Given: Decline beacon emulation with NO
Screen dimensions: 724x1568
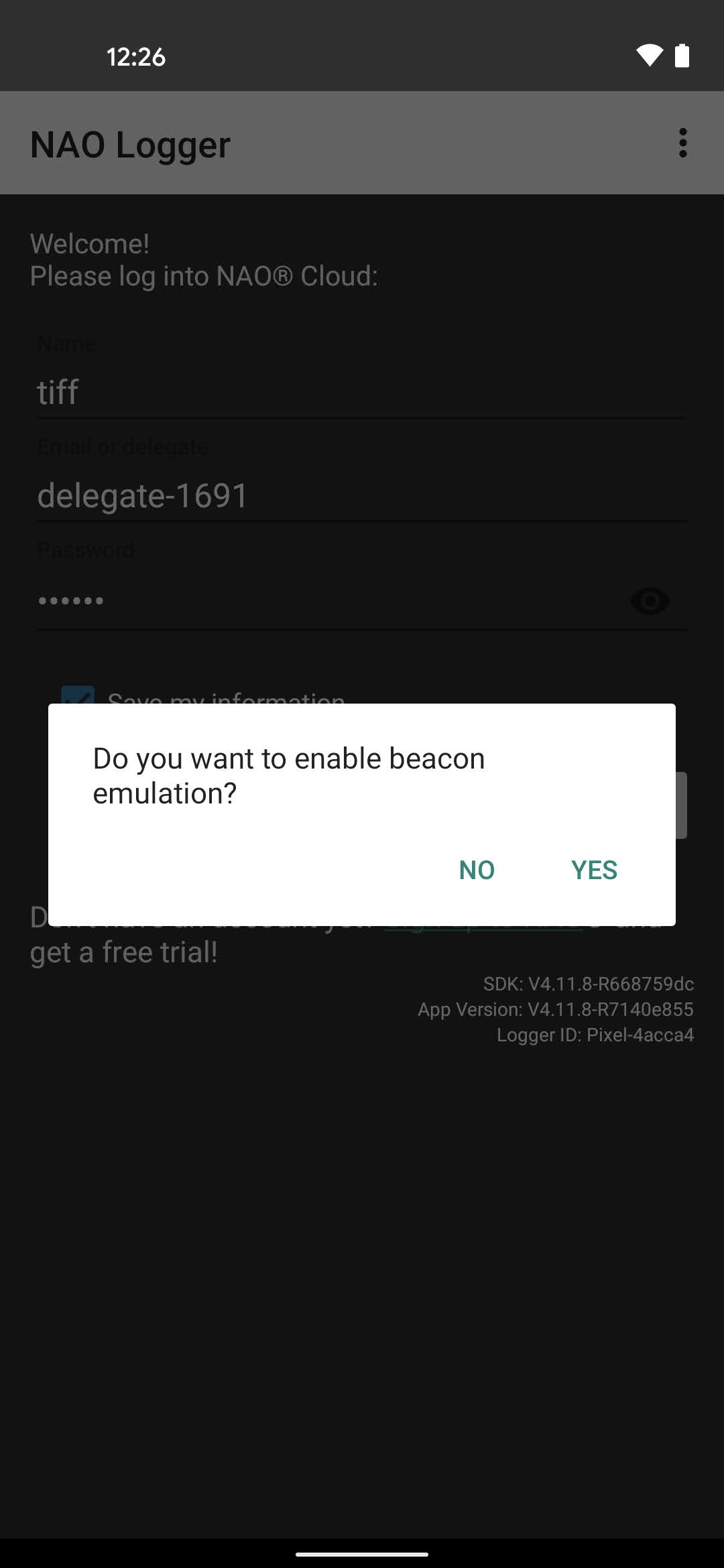Looking at the screenshot, I should click(x=477, y=870).
